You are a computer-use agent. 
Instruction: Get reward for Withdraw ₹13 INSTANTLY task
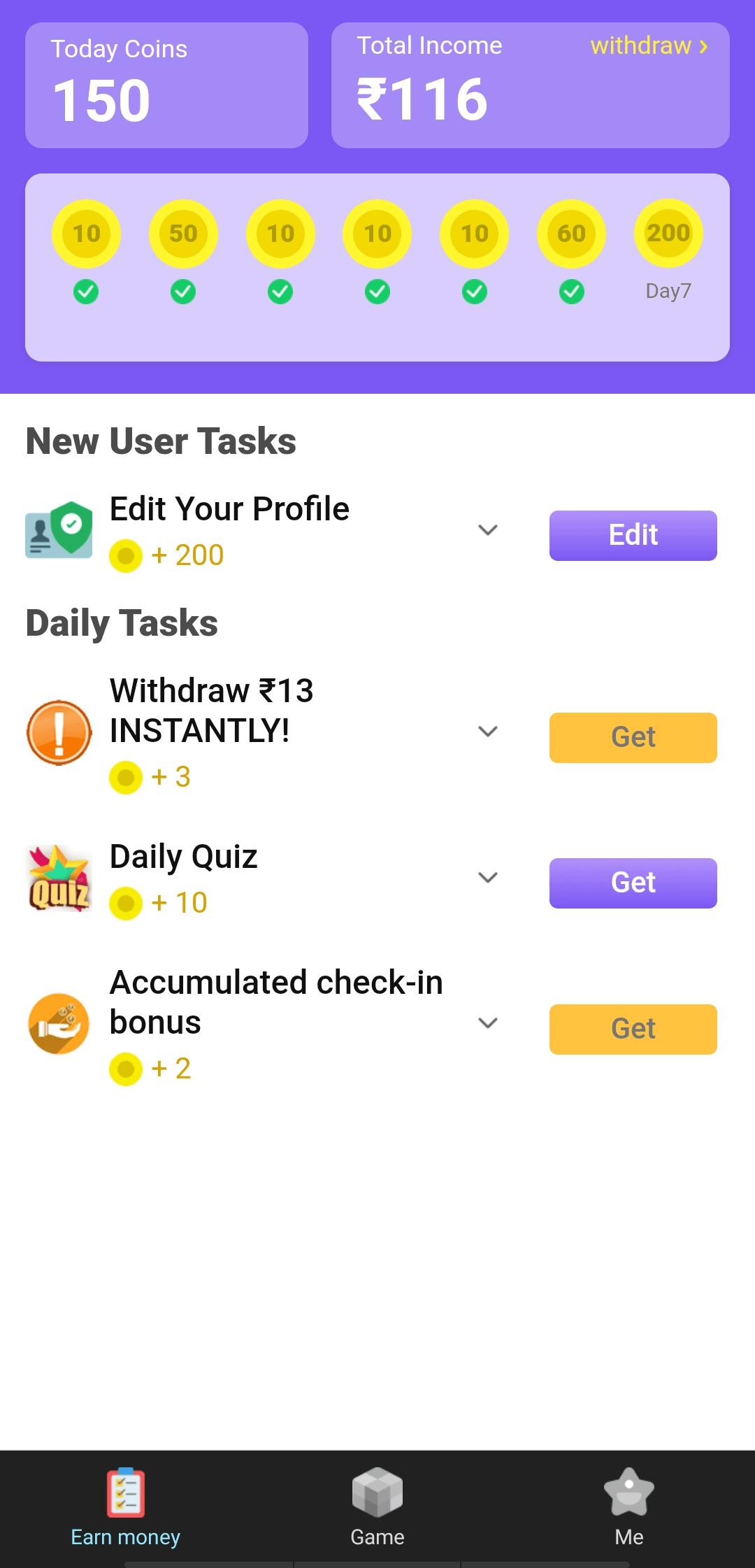(x=633, y=738)
